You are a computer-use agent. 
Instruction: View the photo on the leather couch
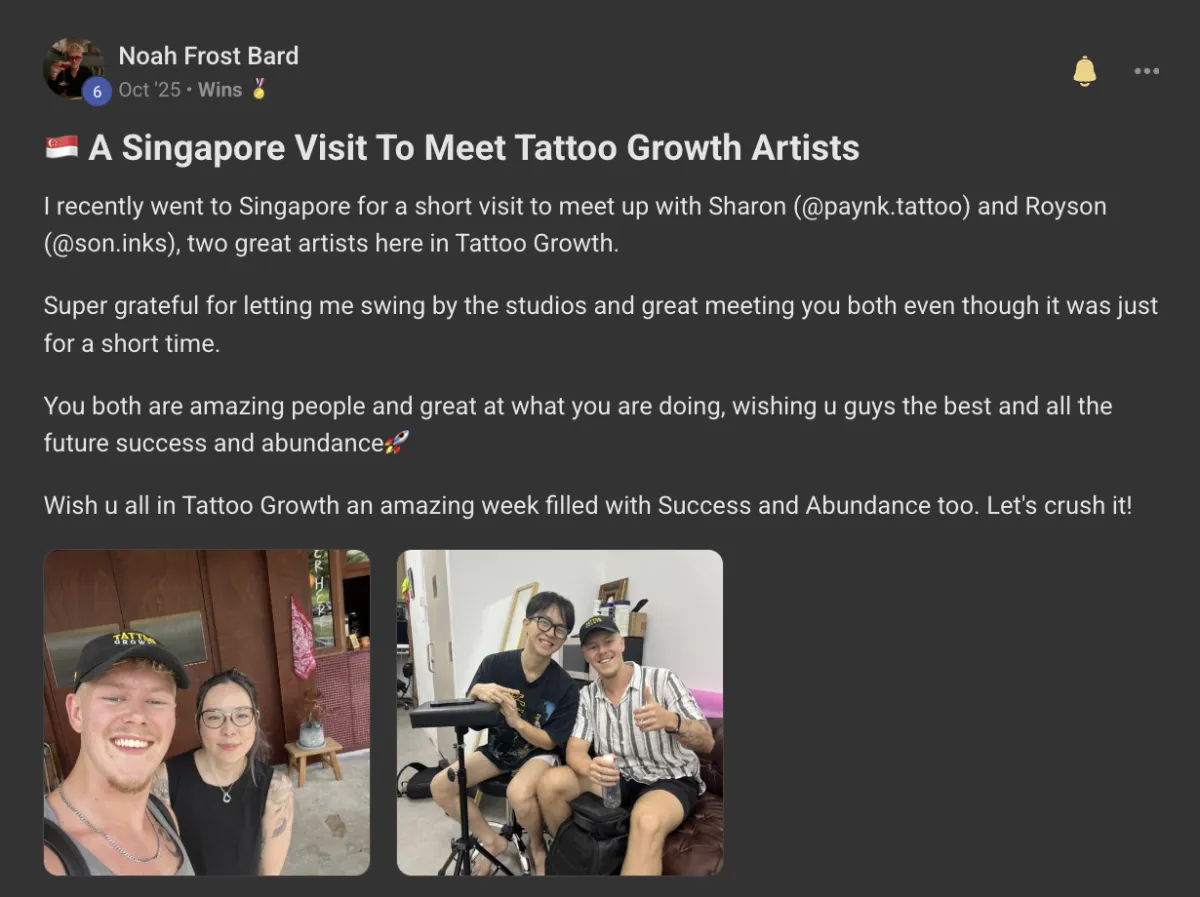560,713
